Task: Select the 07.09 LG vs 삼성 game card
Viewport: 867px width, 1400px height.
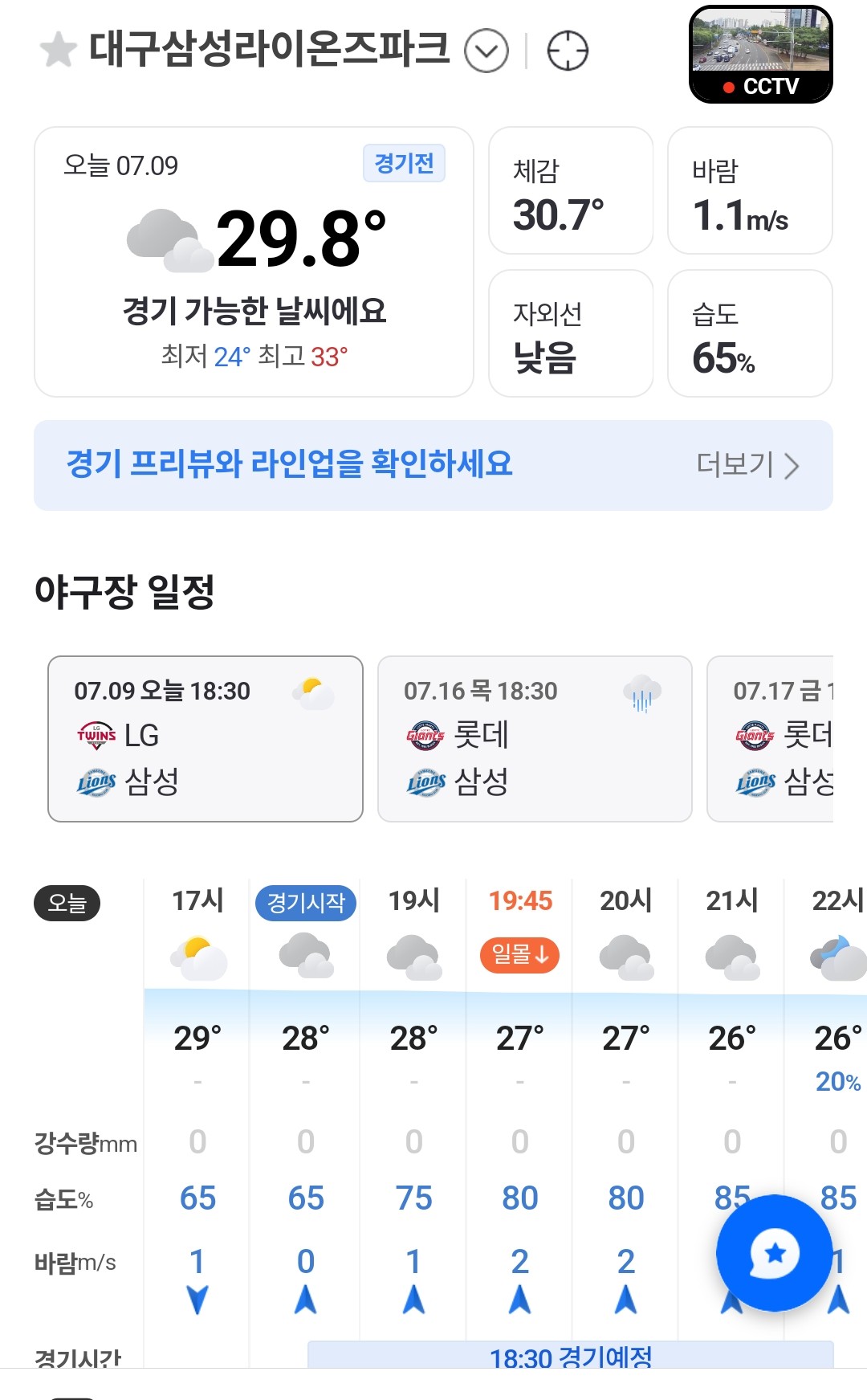Action: click(x=206, y=739)
